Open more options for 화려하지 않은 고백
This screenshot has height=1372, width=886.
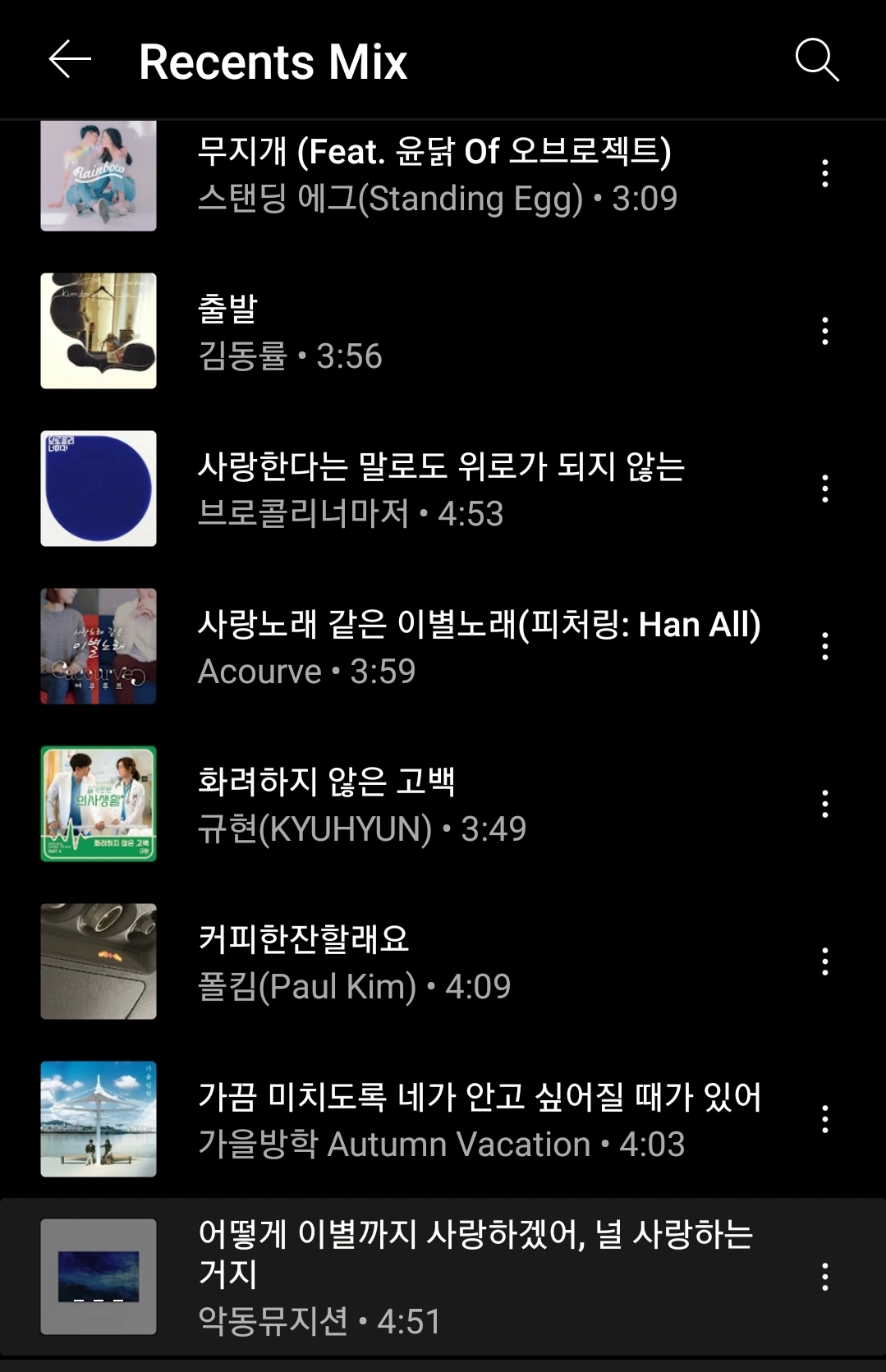pos(825,805)
